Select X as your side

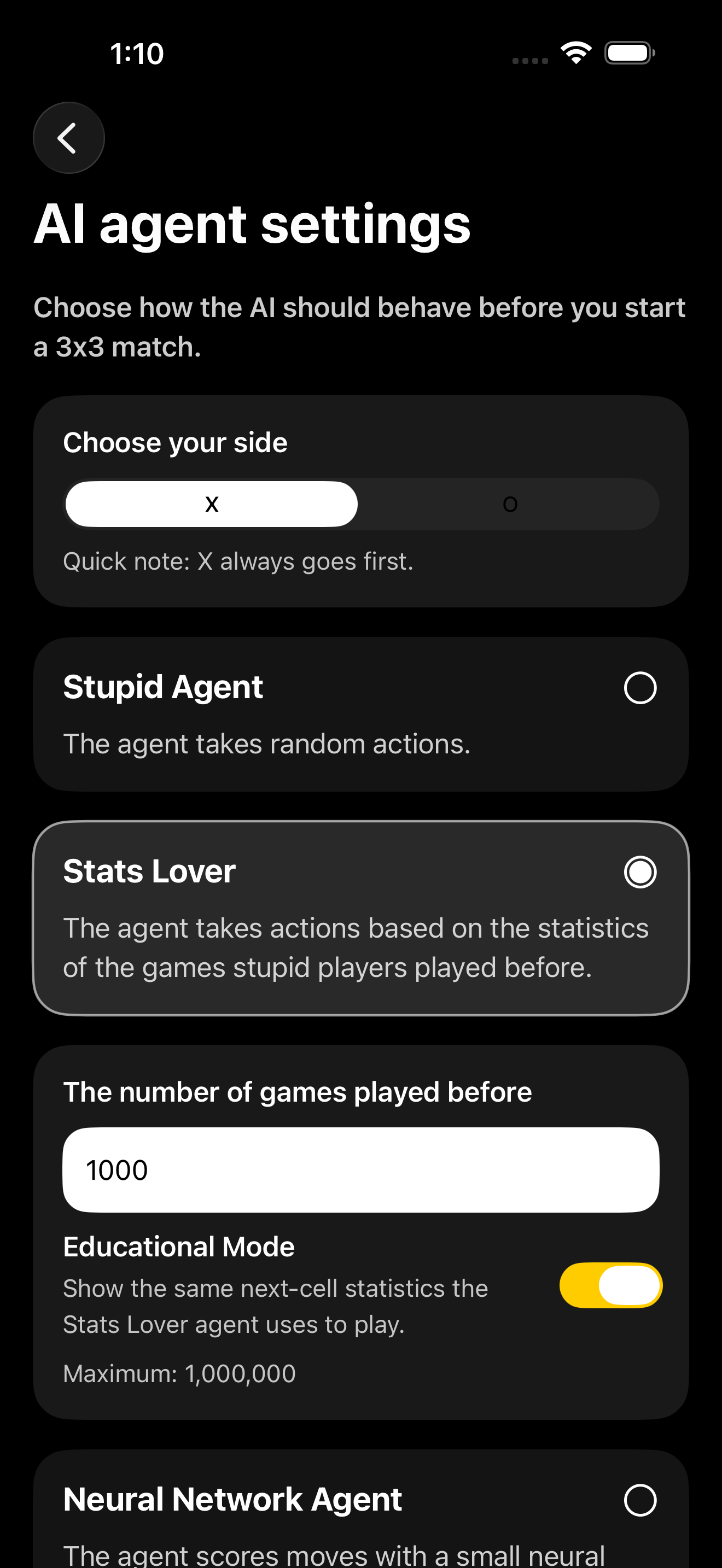click(x=210, y=504)
